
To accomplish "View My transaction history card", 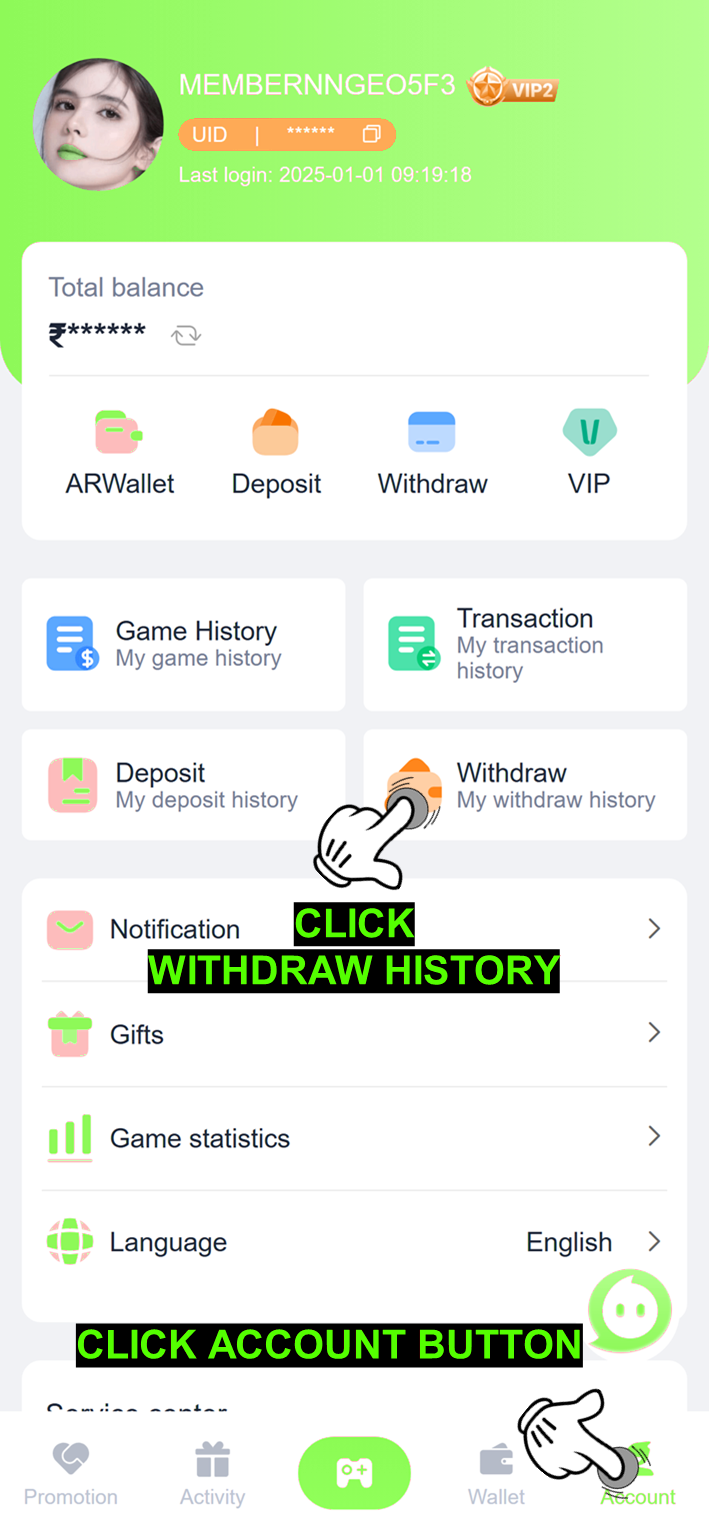I will tap(525, 644).
